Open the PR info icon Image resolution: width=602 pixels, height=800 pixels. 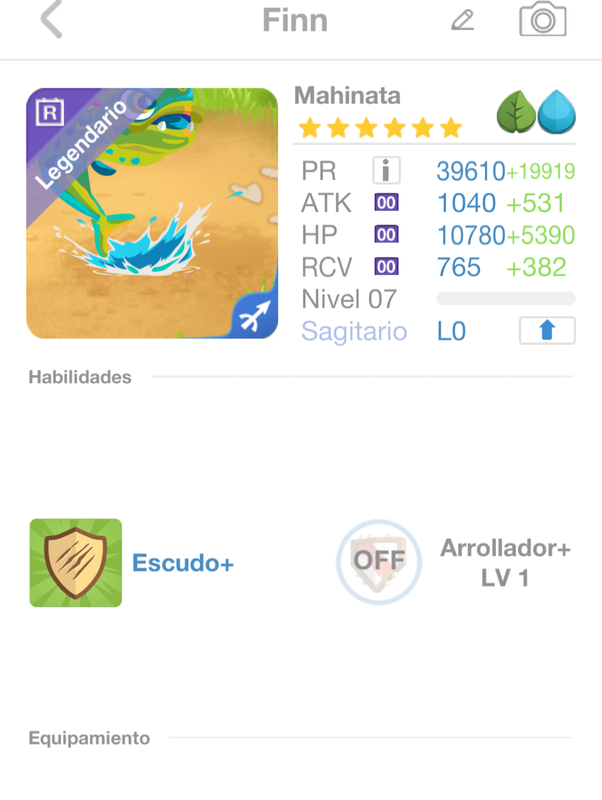click(386, 170)
